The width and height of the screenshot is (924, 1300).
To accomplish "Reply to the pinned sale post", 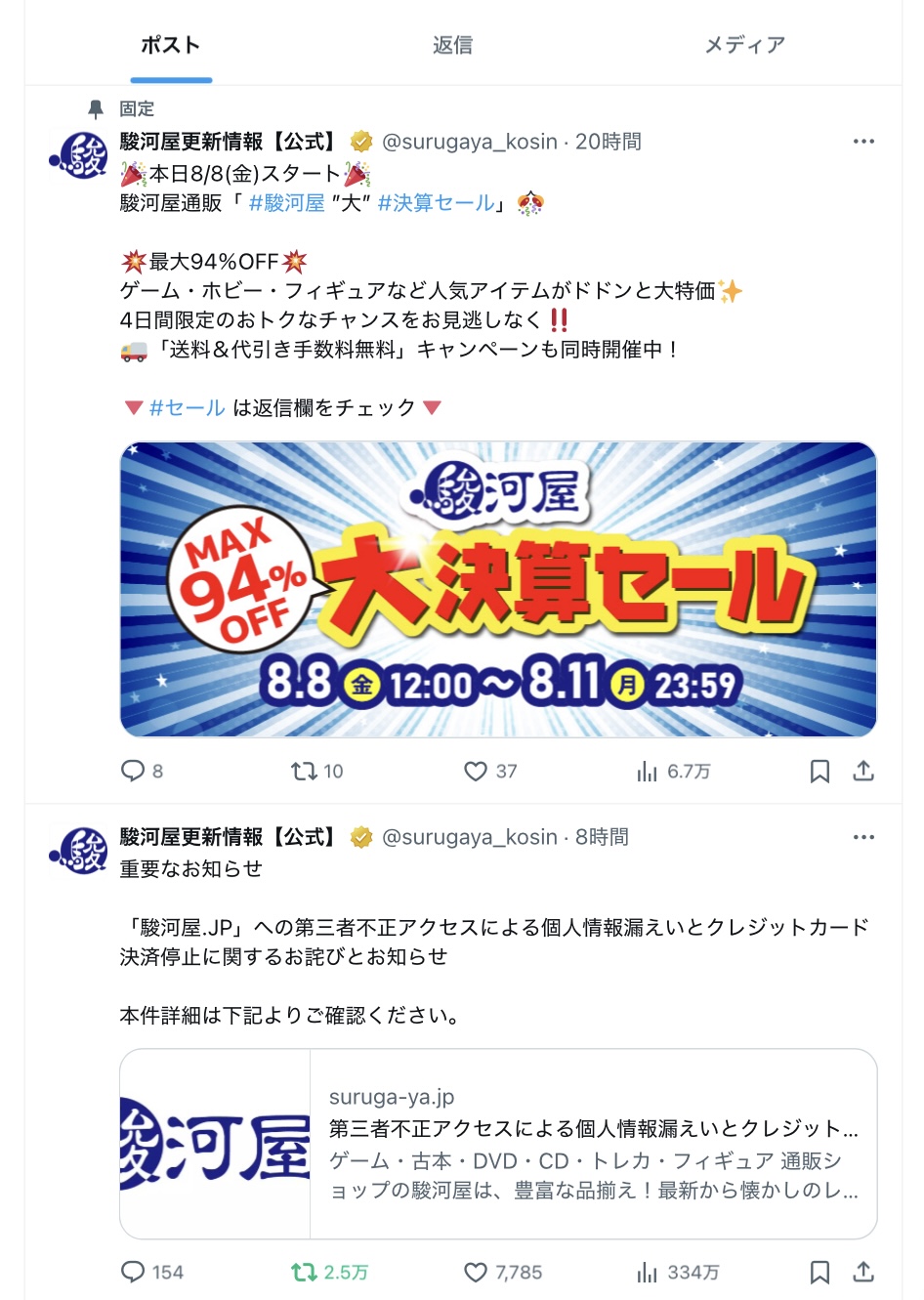I will coord(133,772).
